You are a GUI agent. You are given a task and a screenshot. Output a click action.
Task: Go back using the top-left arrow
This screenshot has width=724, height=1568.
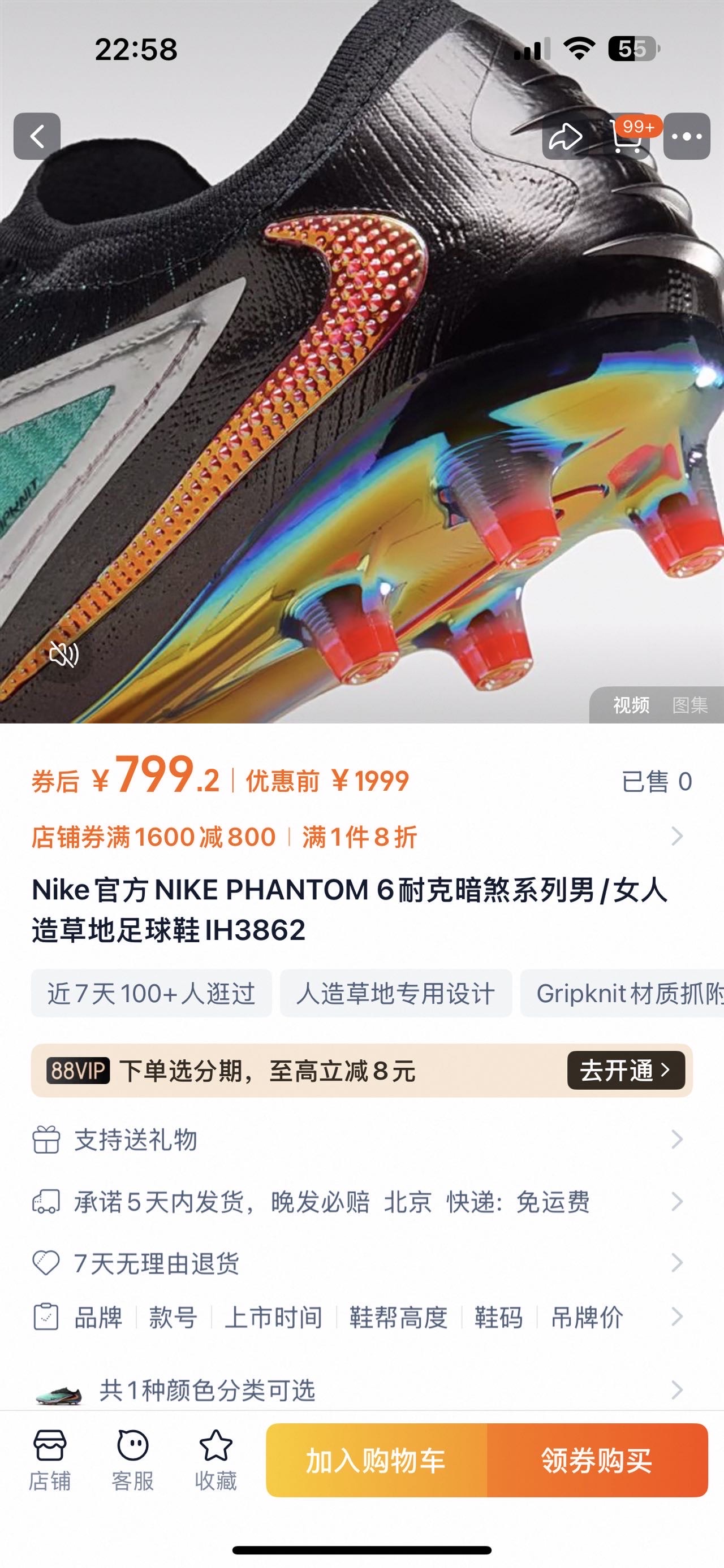tap(37, 136)
